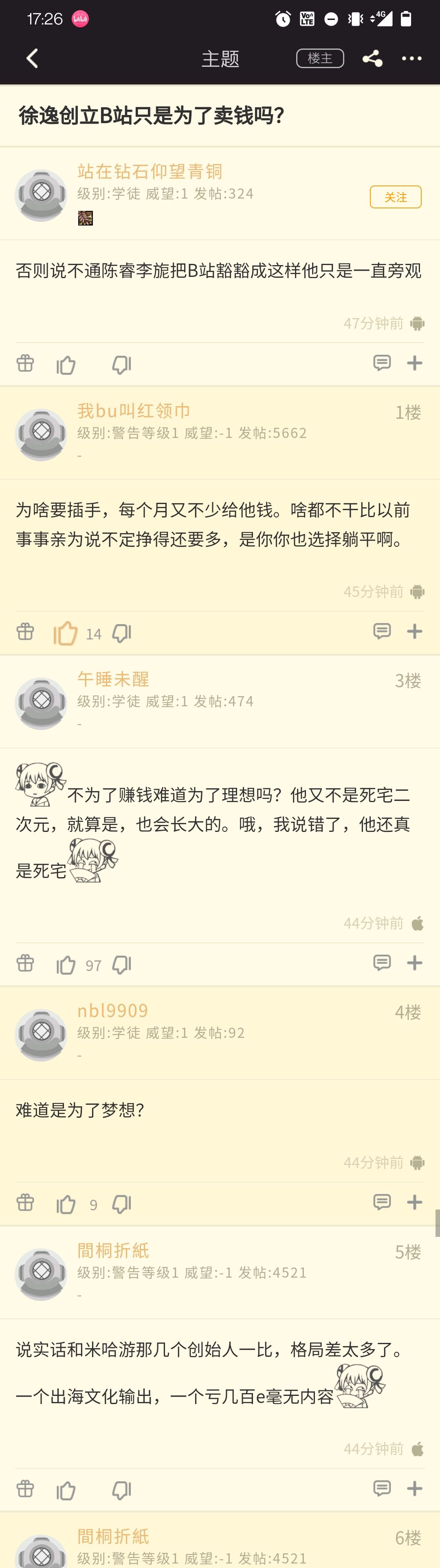Filter to show only 楼主 posts
The height and width of the screenshot is (1568, 440).
click(320, 58)
